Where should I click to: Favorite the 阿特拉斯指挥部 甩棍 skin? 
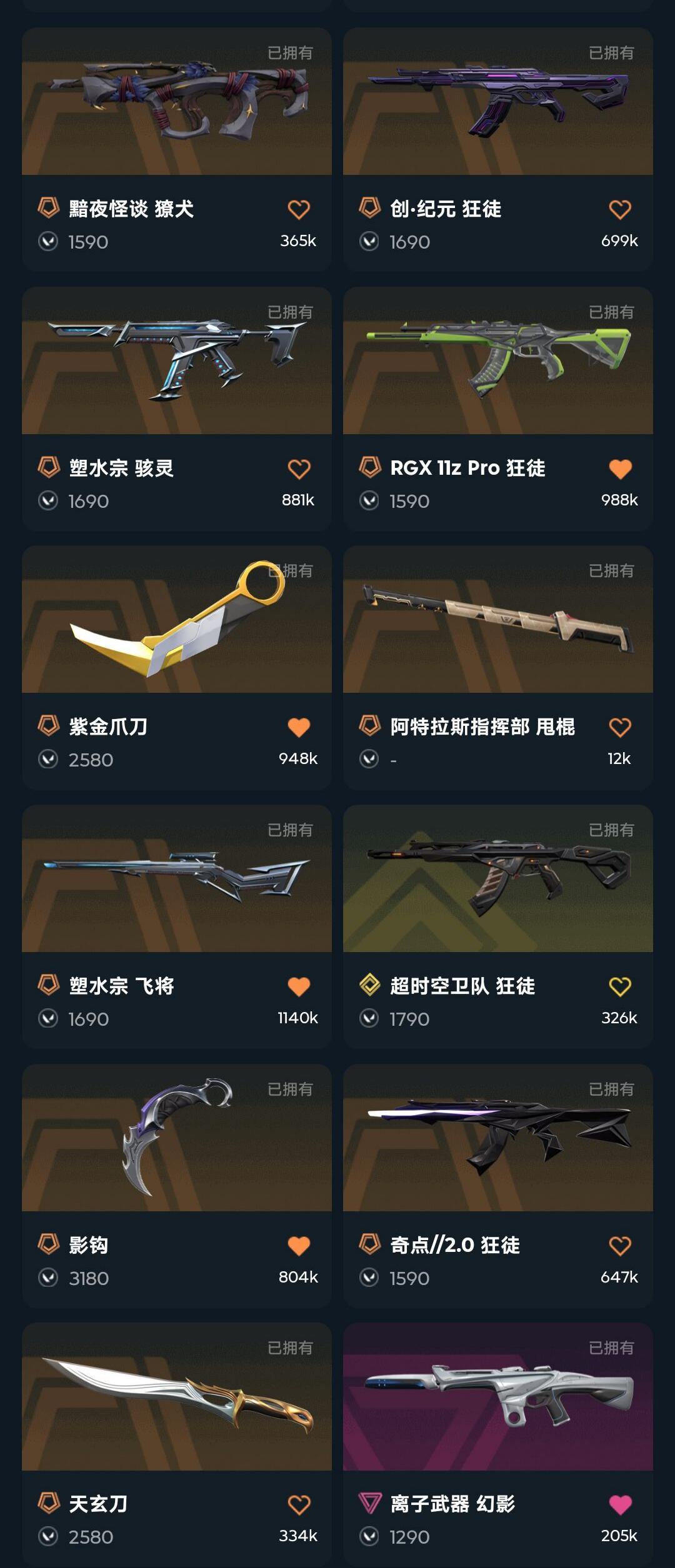[620, 727]
